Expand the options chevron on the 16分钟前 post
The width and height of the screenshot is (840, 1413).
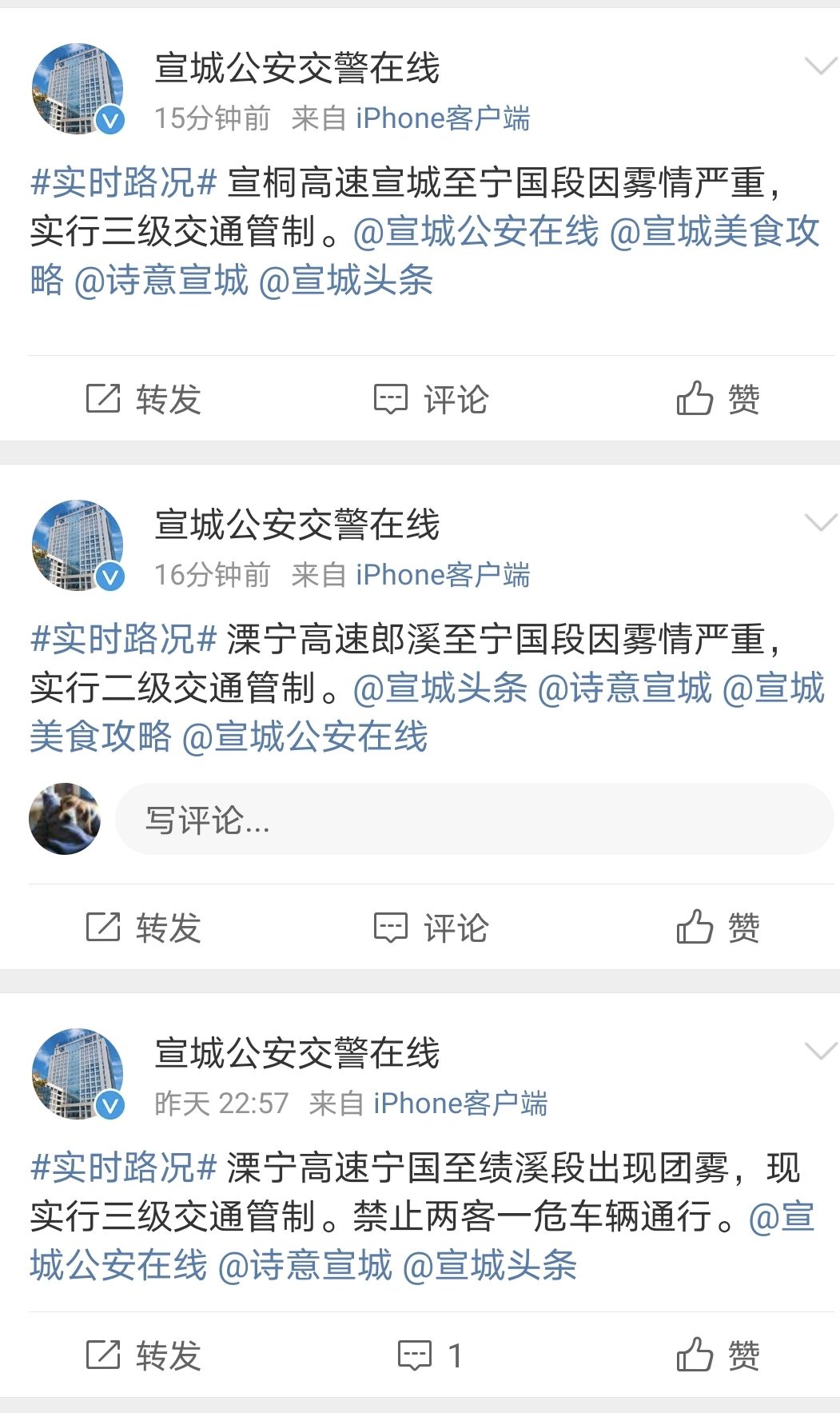[x=820, y=523]
